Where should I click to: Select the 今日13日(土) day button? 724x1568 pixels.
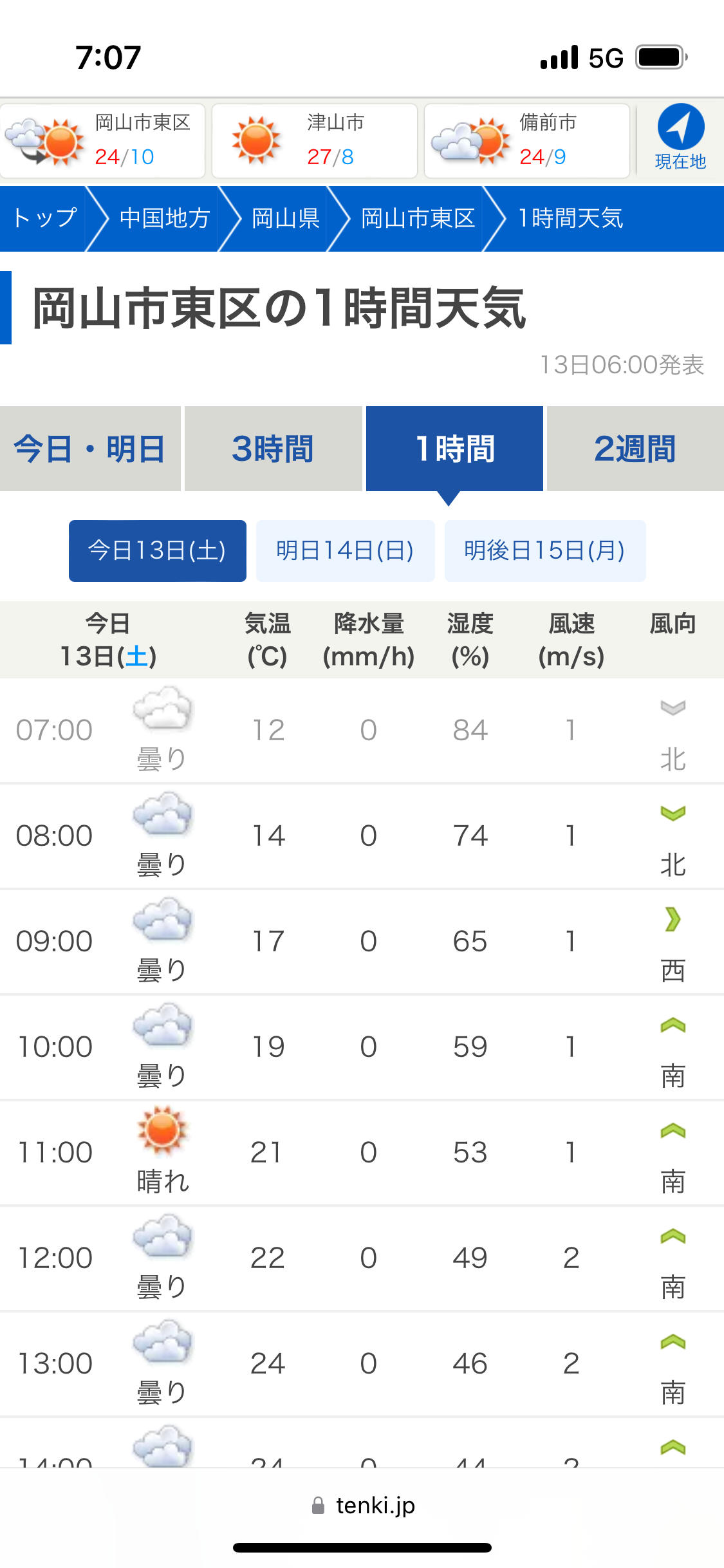pos(158,551)
